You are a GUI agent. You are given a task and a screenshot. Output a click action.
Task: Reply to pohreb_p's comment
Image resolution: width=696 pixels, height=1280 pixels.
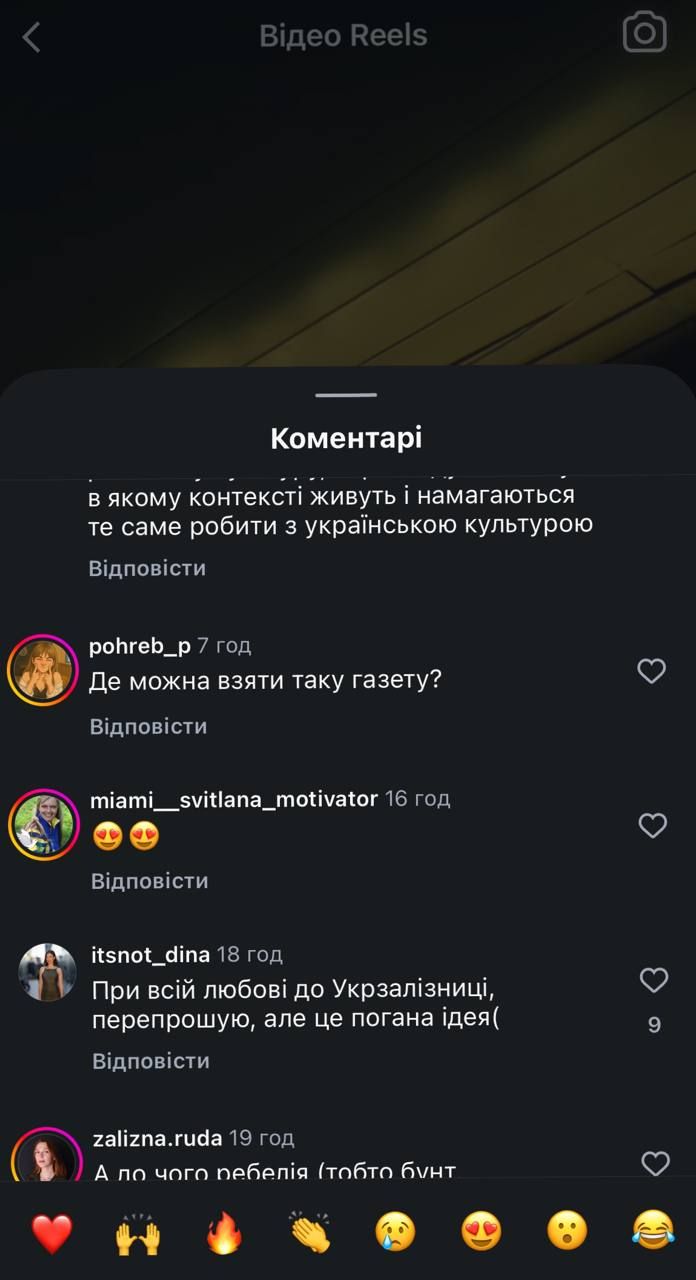pyautogui.click(x=148, y=726)
